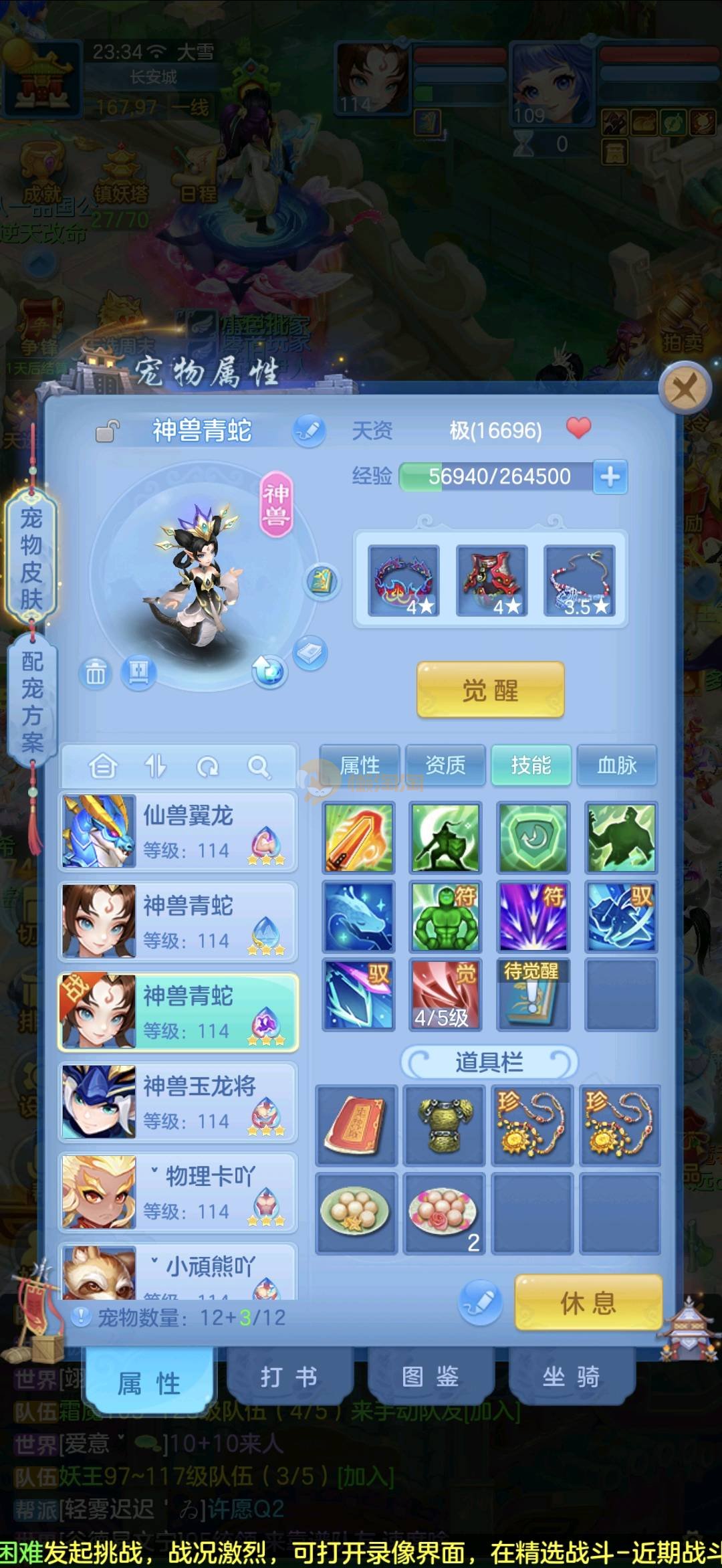Select pet 神兽玉龙将 in the list

[x=178, y=1102]
